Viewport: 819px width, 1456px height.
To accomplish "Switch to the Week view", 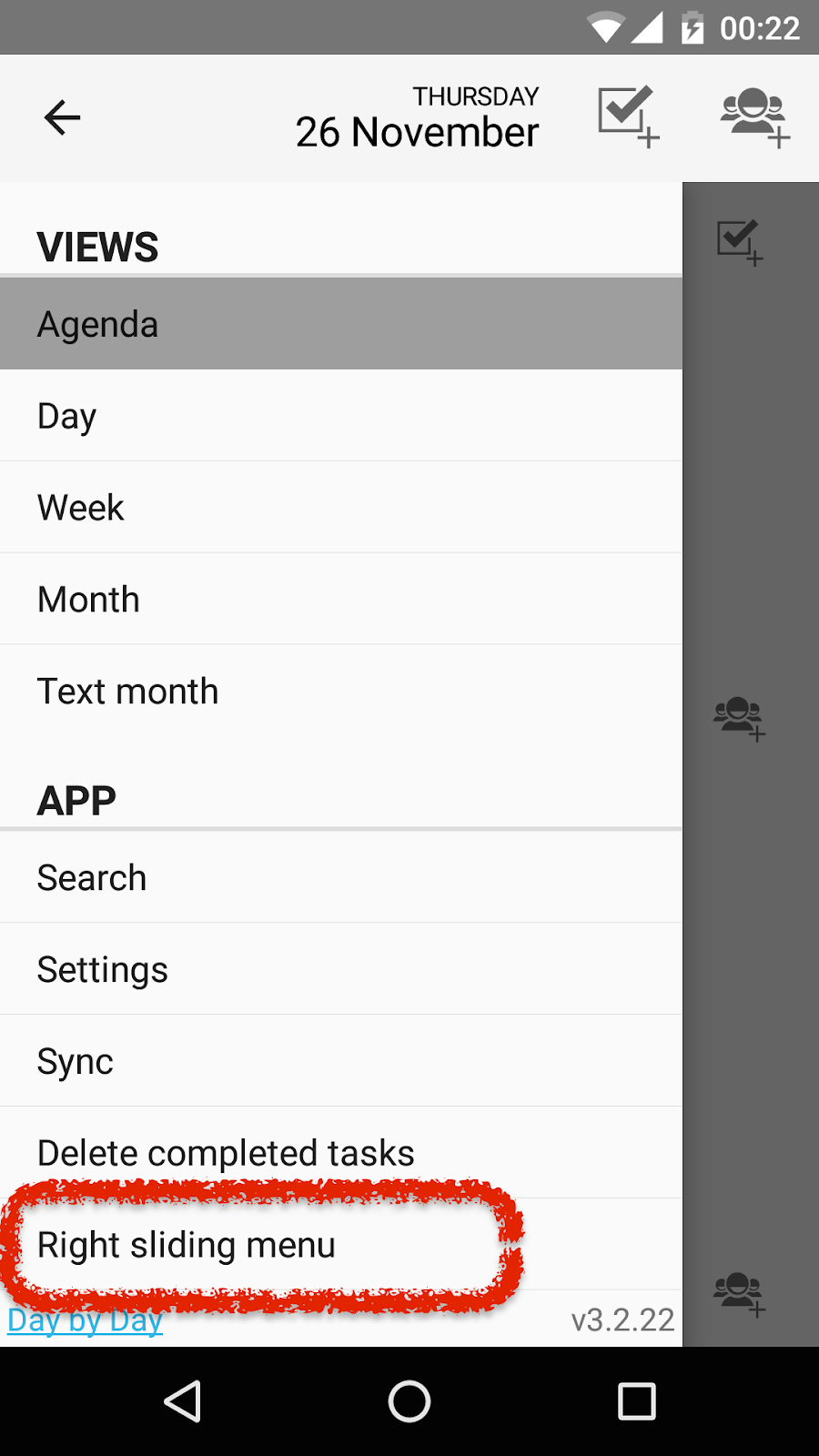I will (341, 508).
